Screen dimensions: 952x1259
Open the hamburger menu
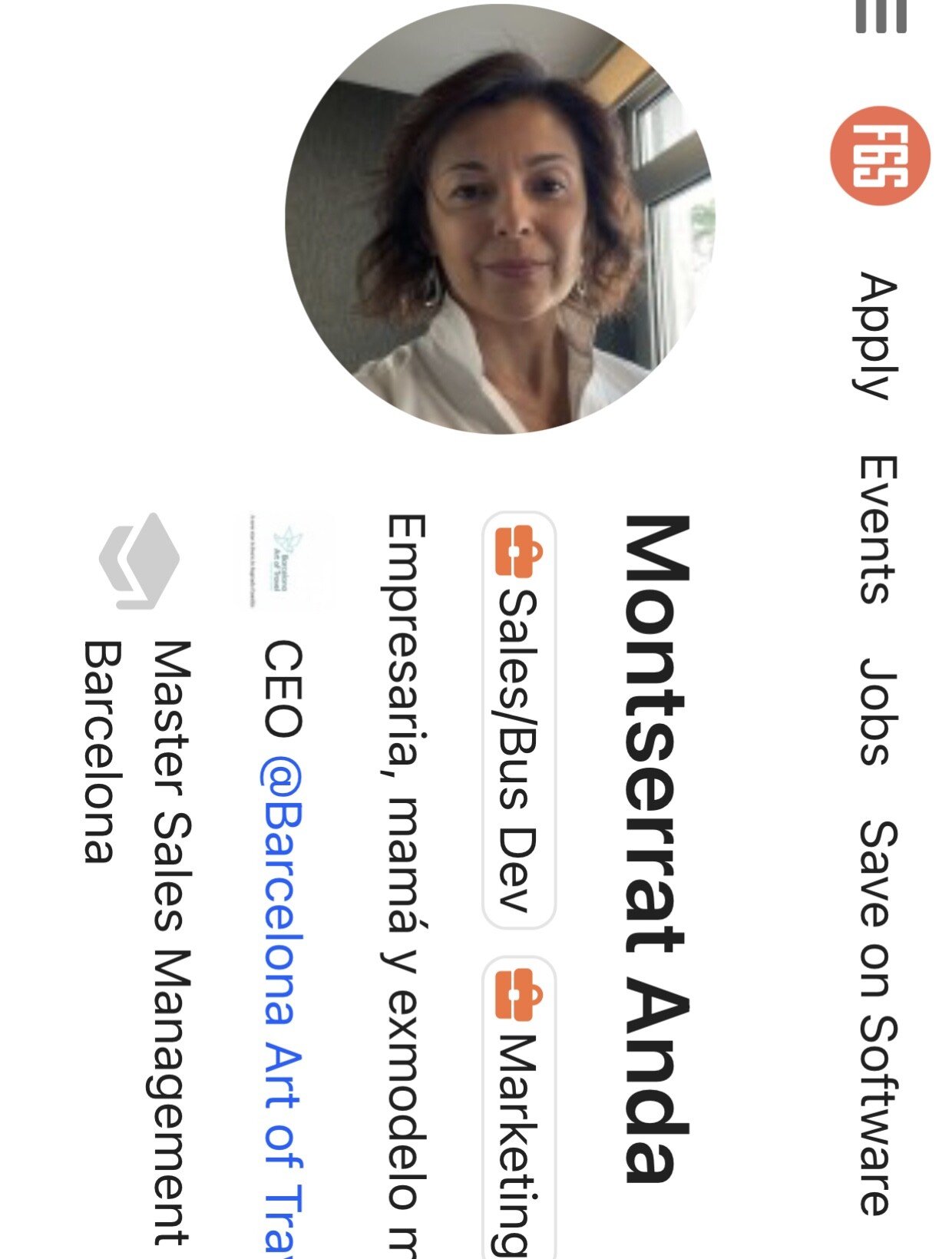point(881,15)
